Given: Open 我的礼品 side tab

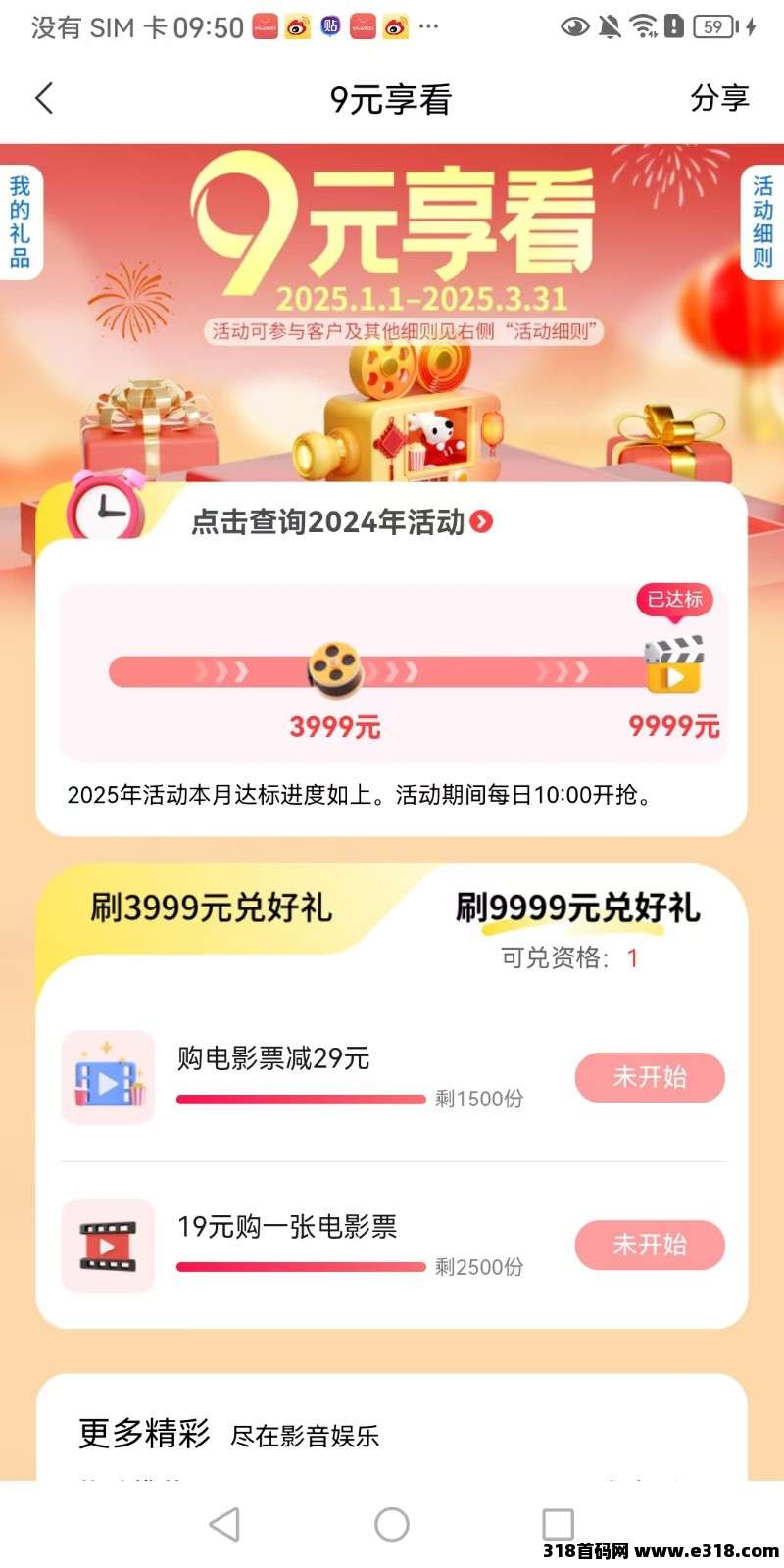Looking at the screenshot, I should click(20, 222).
